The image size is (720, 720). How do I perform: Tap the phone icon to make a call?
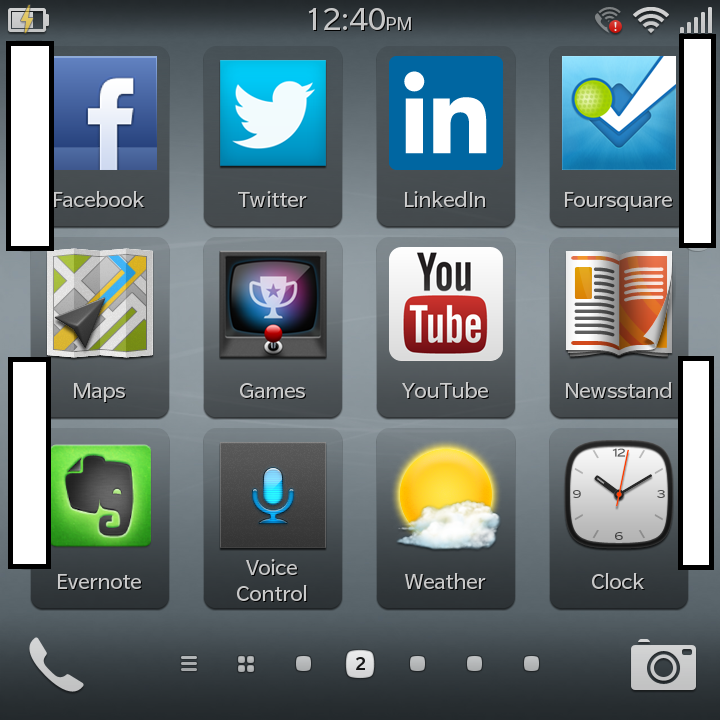coord(55,664)
